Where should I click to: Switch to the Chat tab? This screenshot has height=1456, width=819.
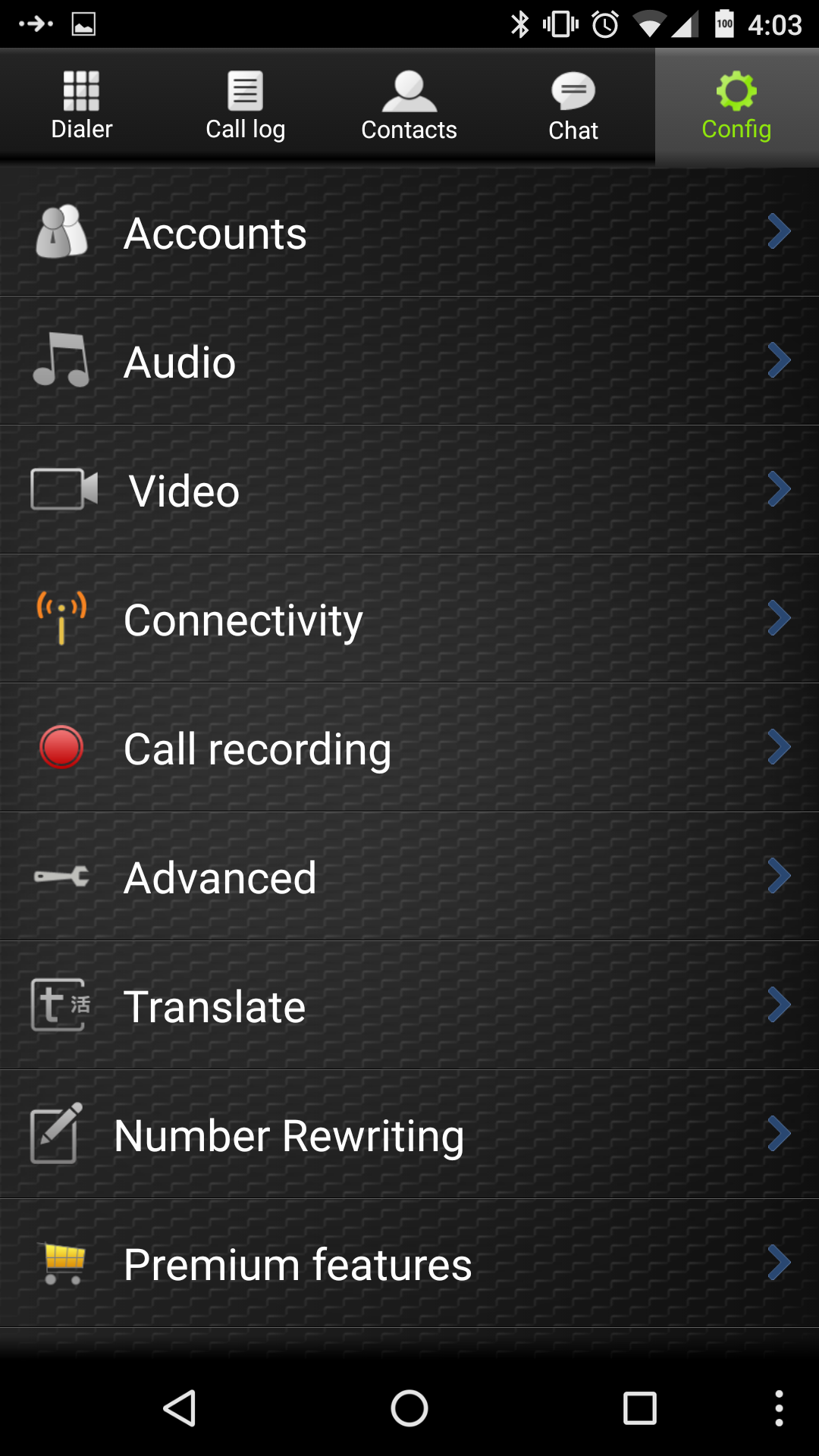pos(573,107)
